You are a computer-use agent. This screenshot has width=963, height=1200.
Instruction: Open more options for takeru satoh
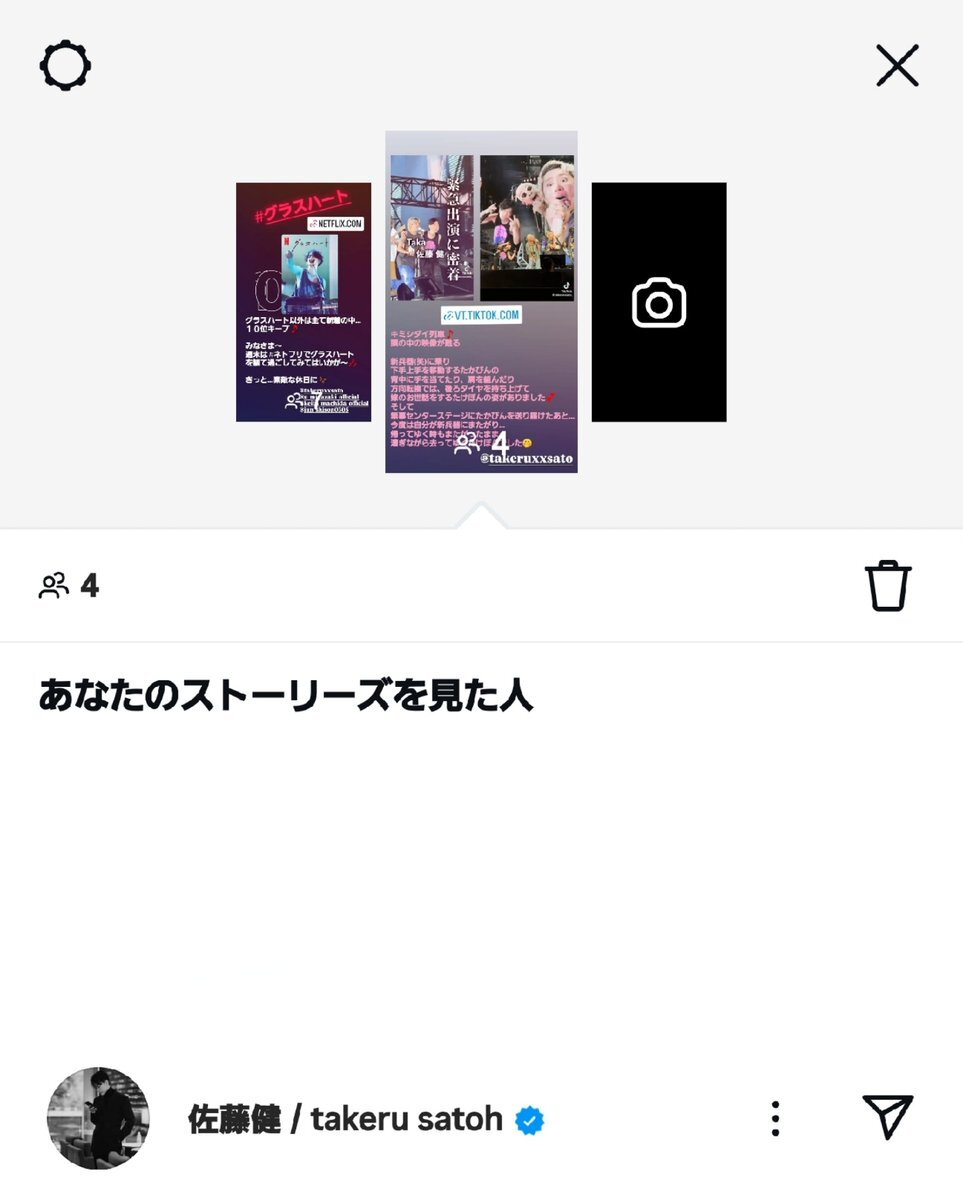(x=775, y=1119)
